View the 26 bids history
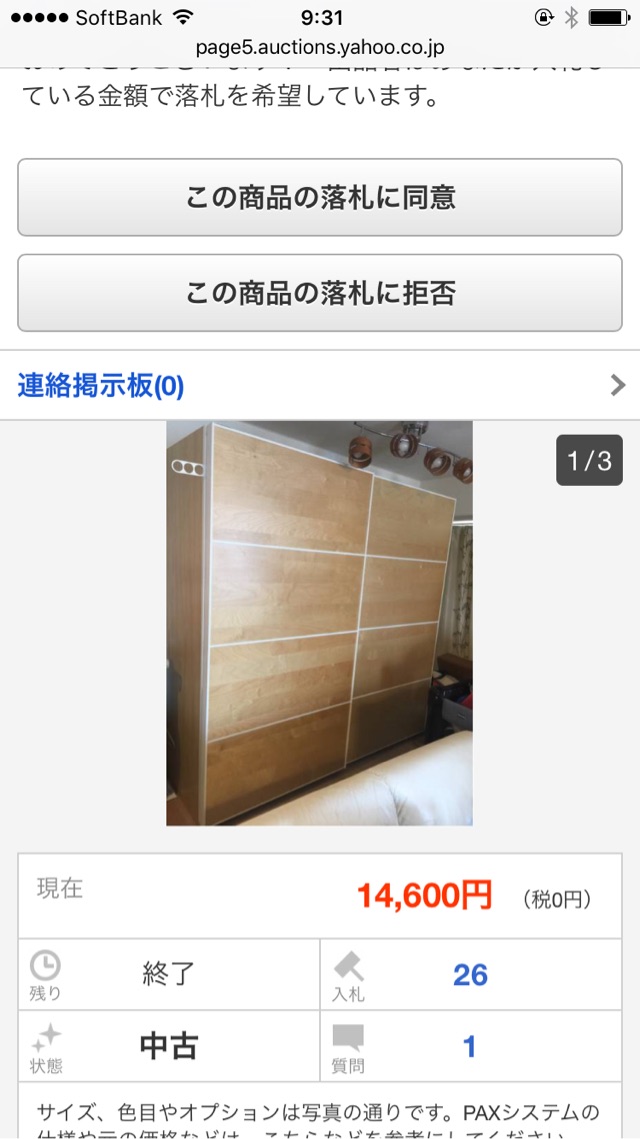 click(470, 975)
